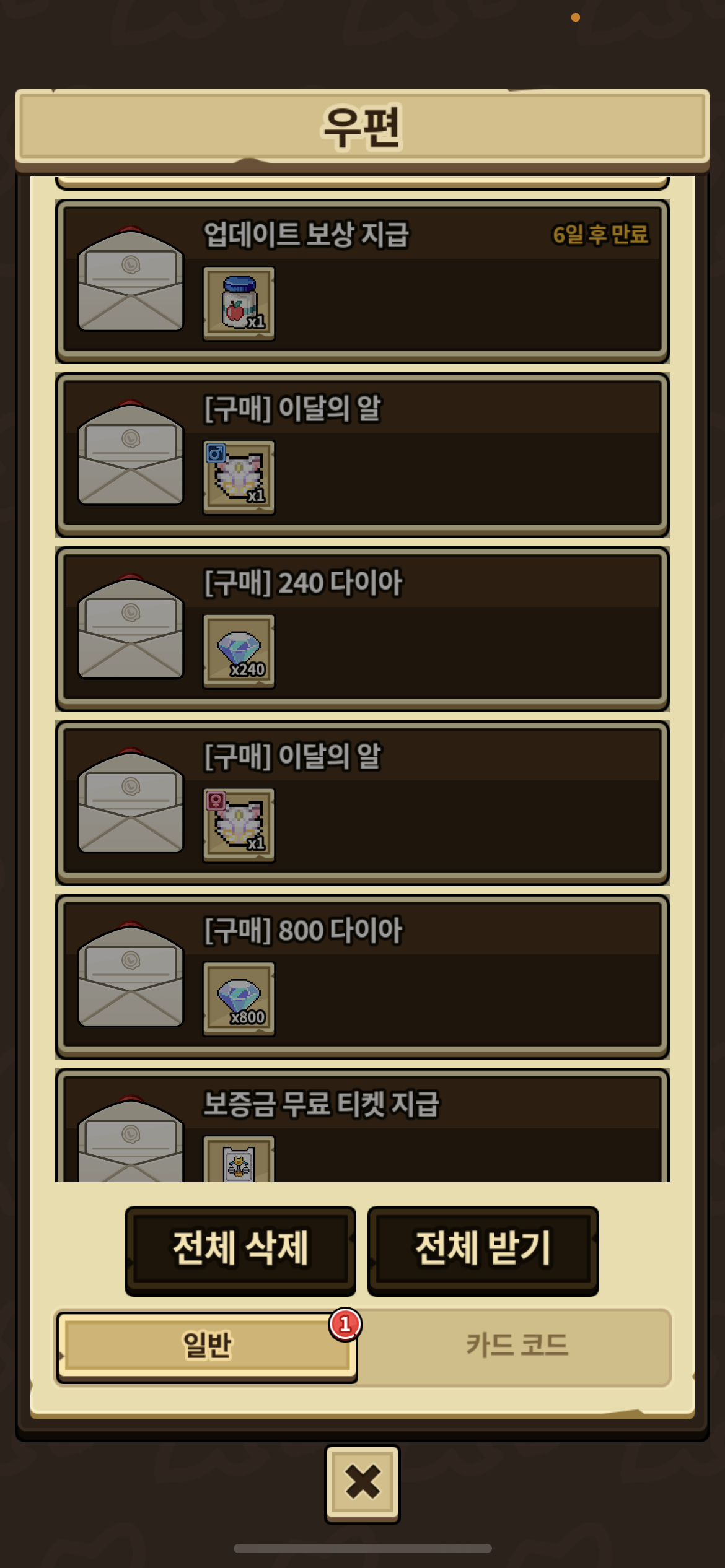
Task: Tap the 전체 삭제 button
Action: tap(240, 1250)
